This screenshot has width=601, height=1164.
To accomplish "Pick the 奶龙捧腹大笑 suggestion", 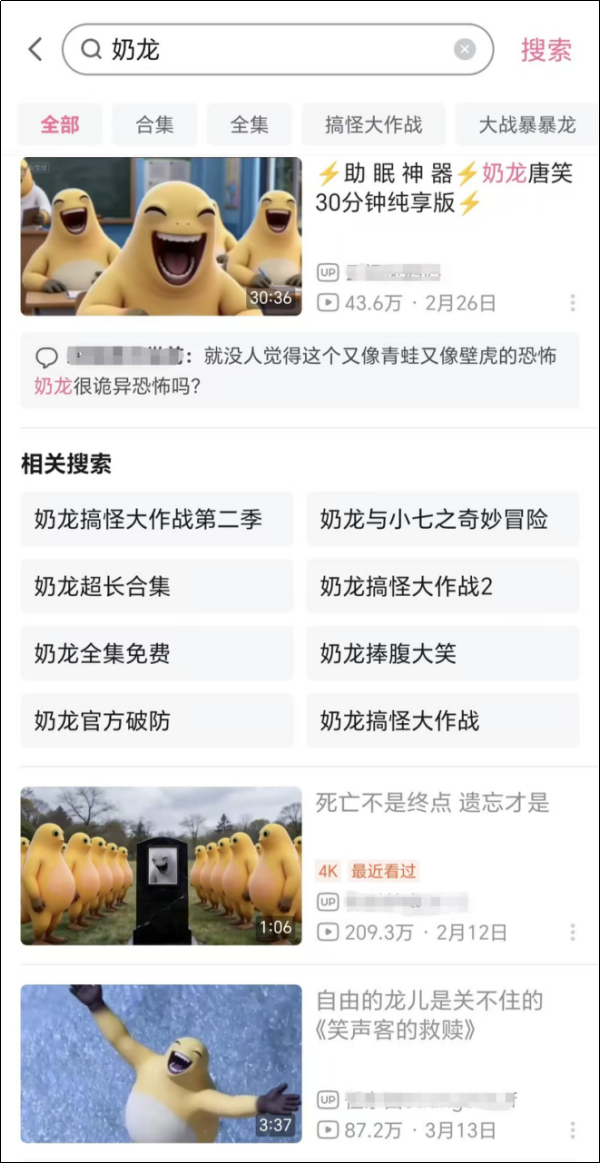I will 443,654.
